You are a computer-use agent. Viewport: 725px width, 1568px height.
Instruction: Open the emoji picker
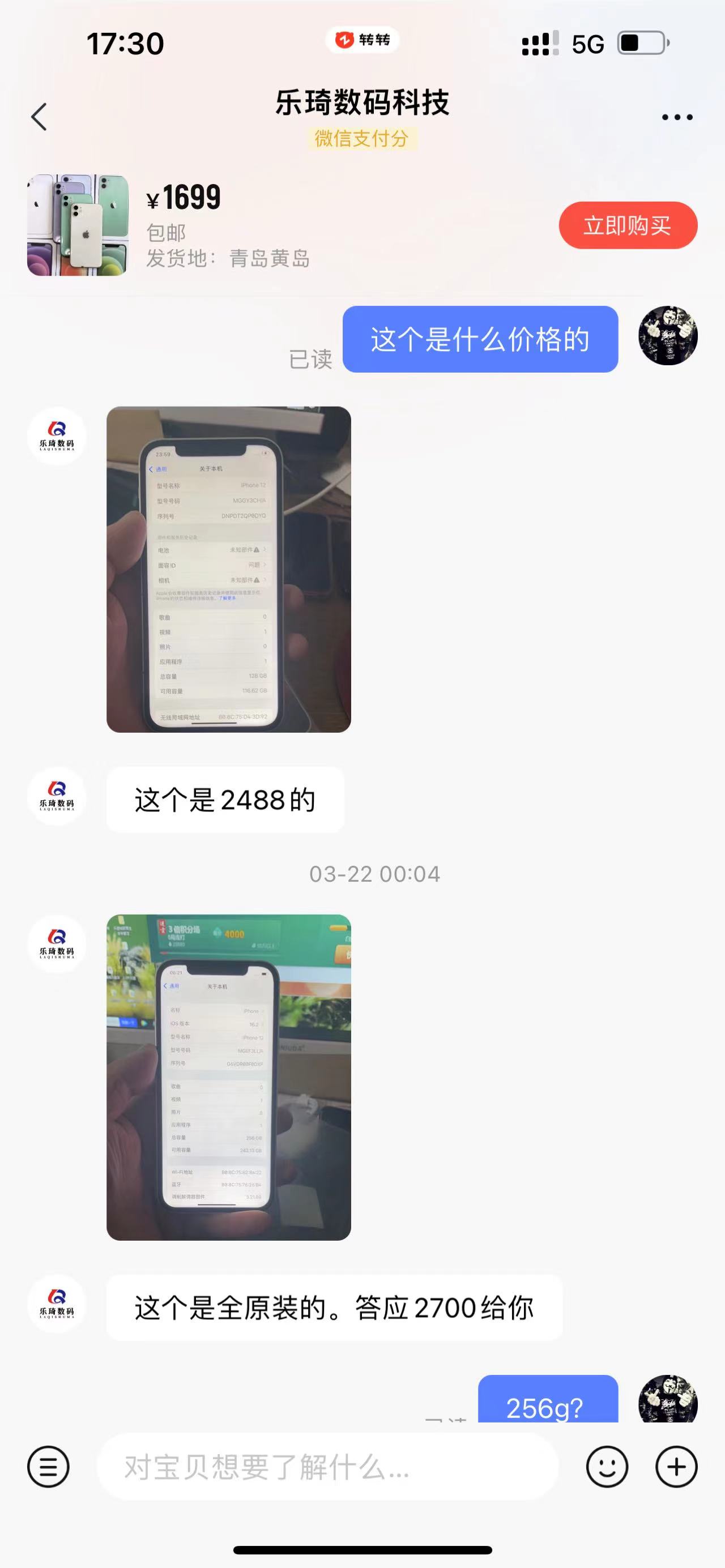[x=607, y=1467]
